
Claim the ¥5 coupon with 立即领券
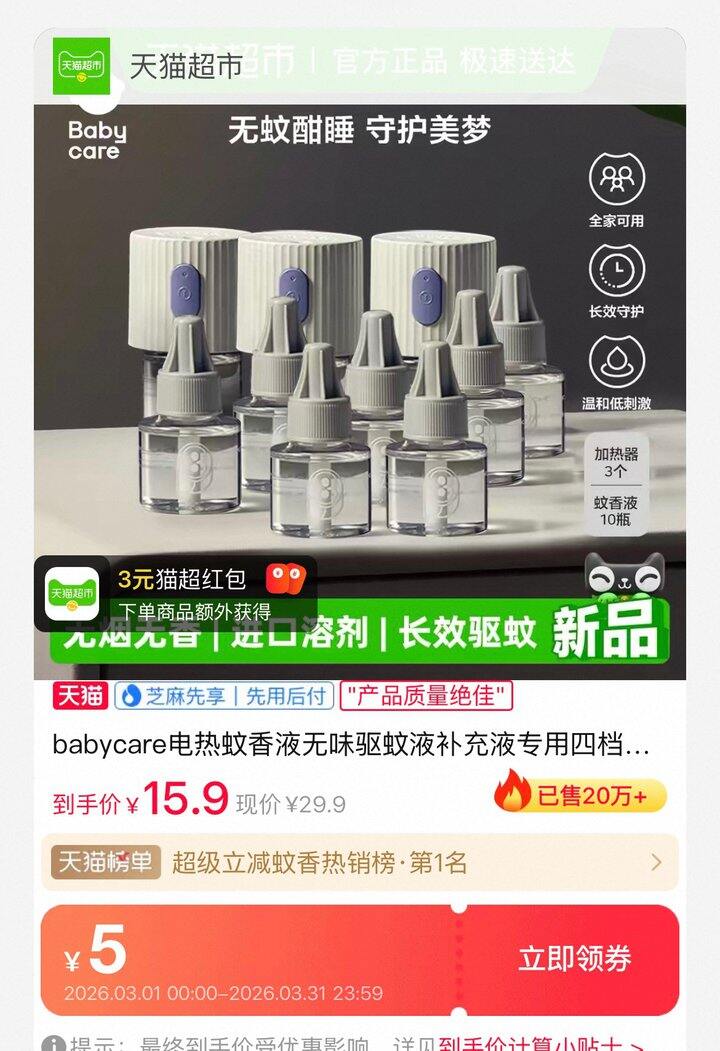click(574, 959)
